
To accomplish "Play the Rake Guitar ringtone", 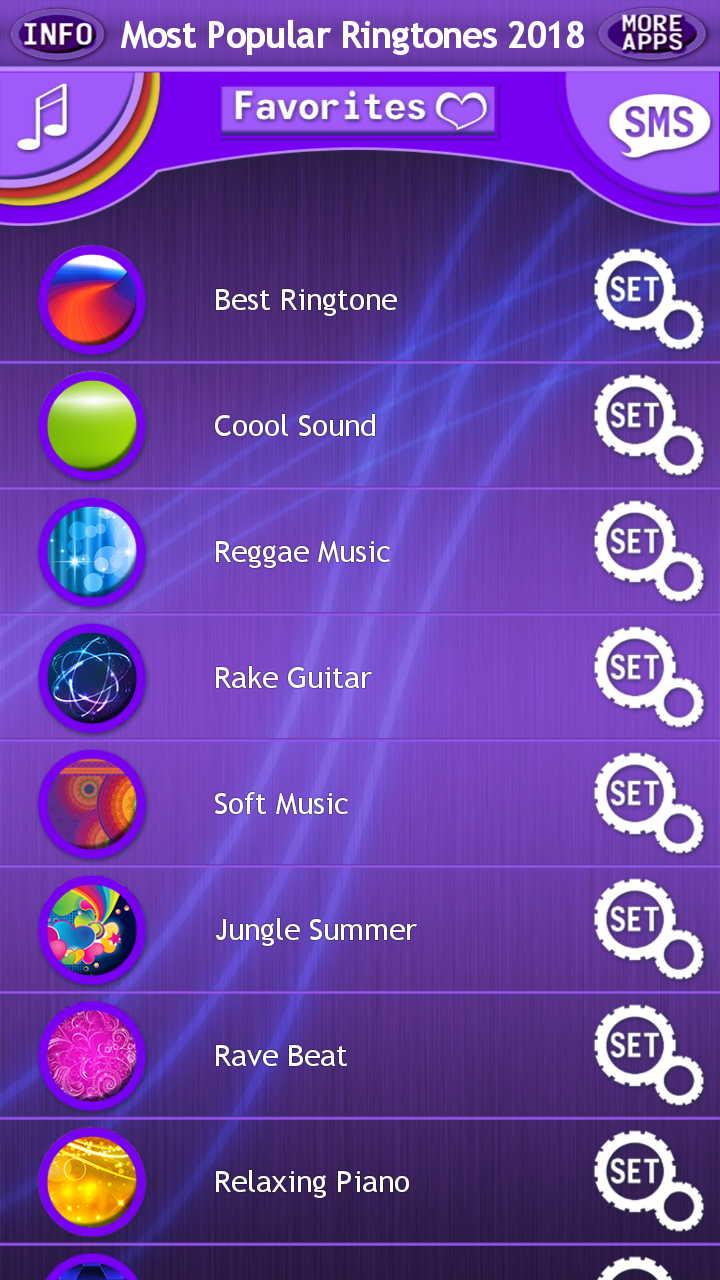I will (x=92, y=678).
